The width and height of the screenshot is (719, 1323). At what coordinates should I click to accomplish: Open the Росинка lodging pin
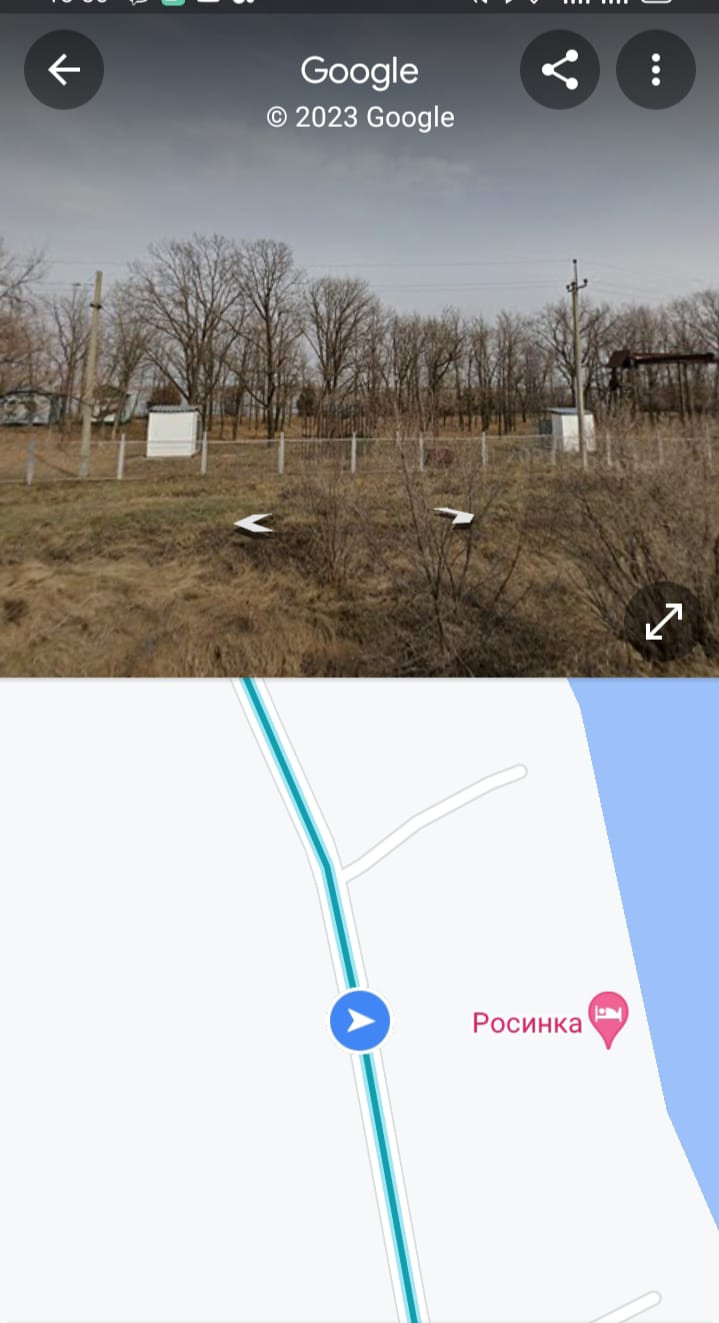(607, 1018)
